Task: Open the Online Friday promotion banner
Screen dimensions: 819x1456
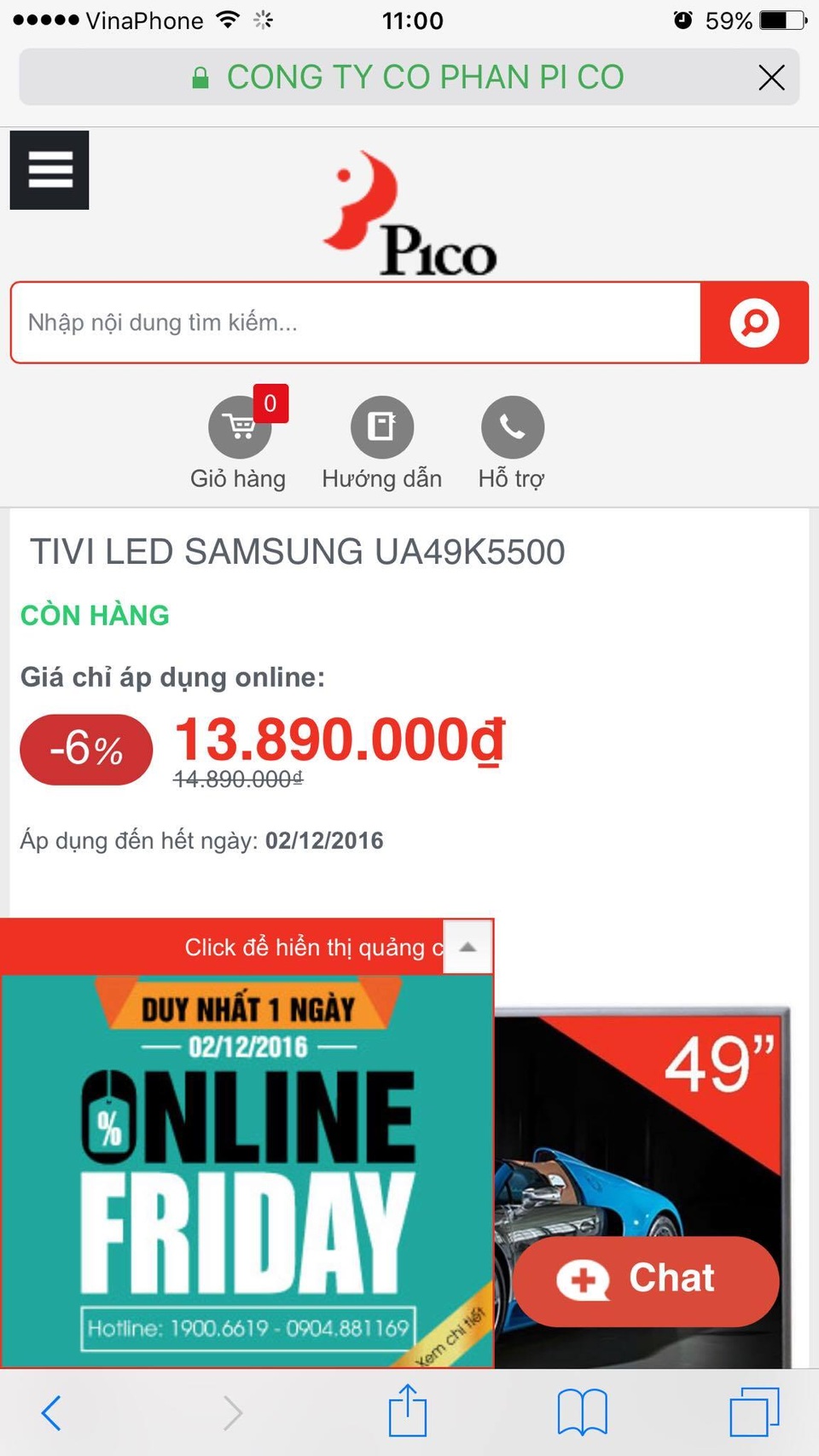Action: pyautogui.click(x=247, y=1169)
